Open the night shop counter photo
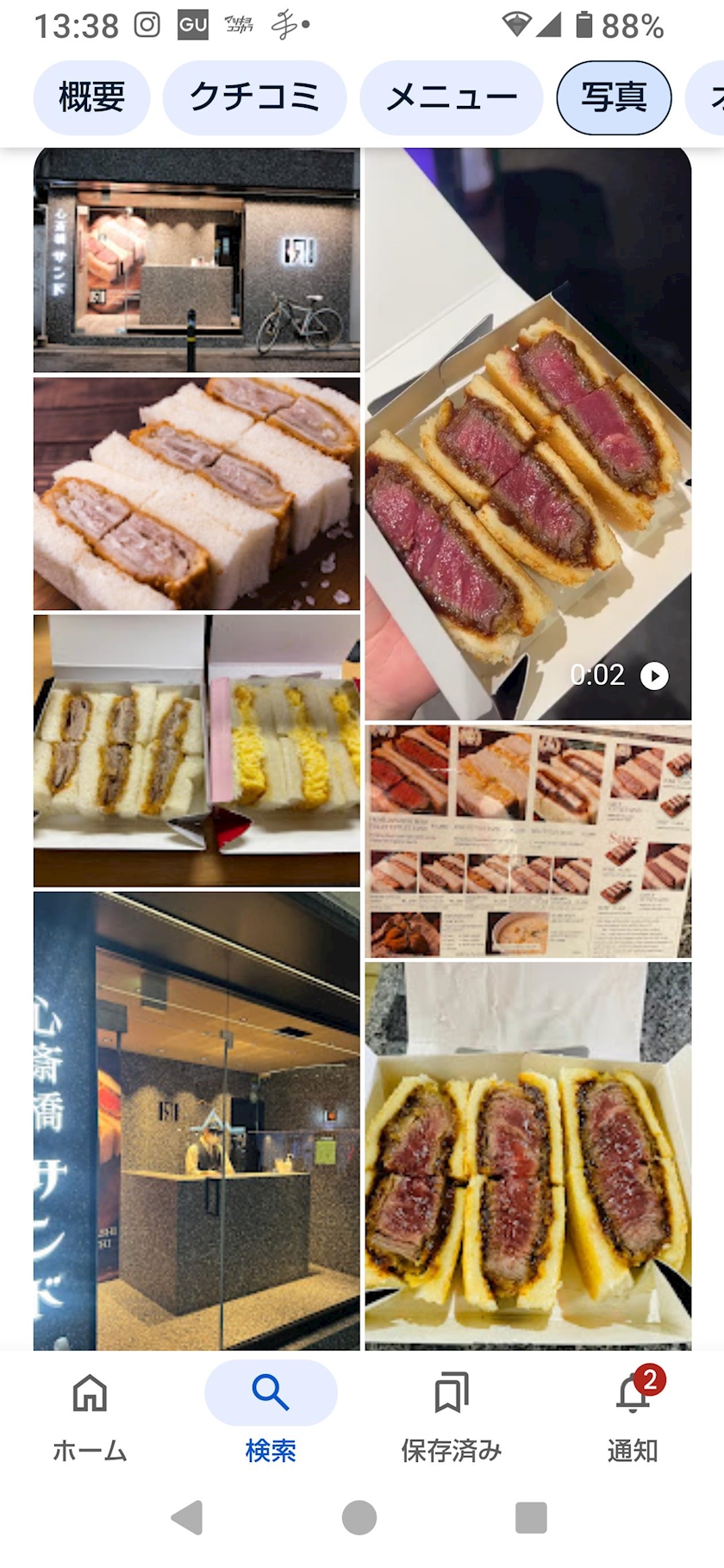This screenshot has height=1568, width=724. click(197, 1120)
